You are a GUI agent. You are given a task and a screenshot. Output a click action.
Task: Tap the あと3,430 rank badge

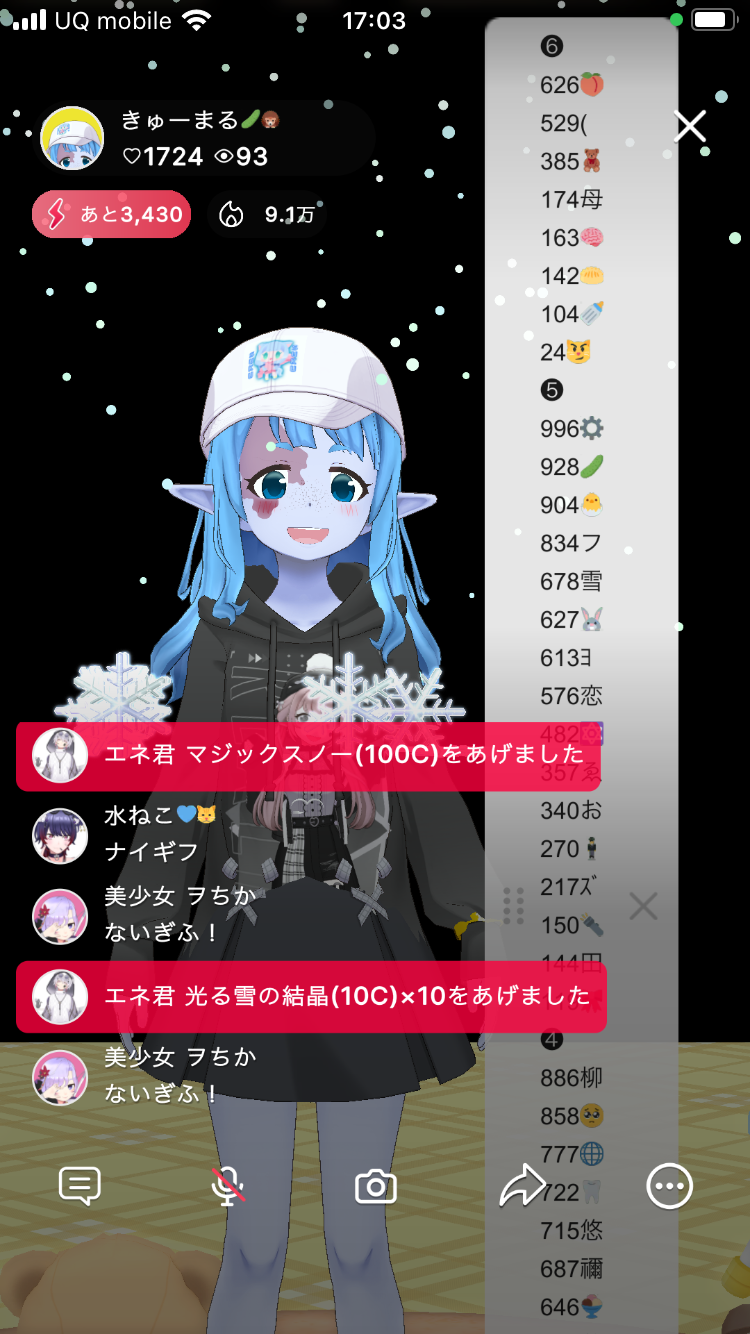[x=111, y=214]
